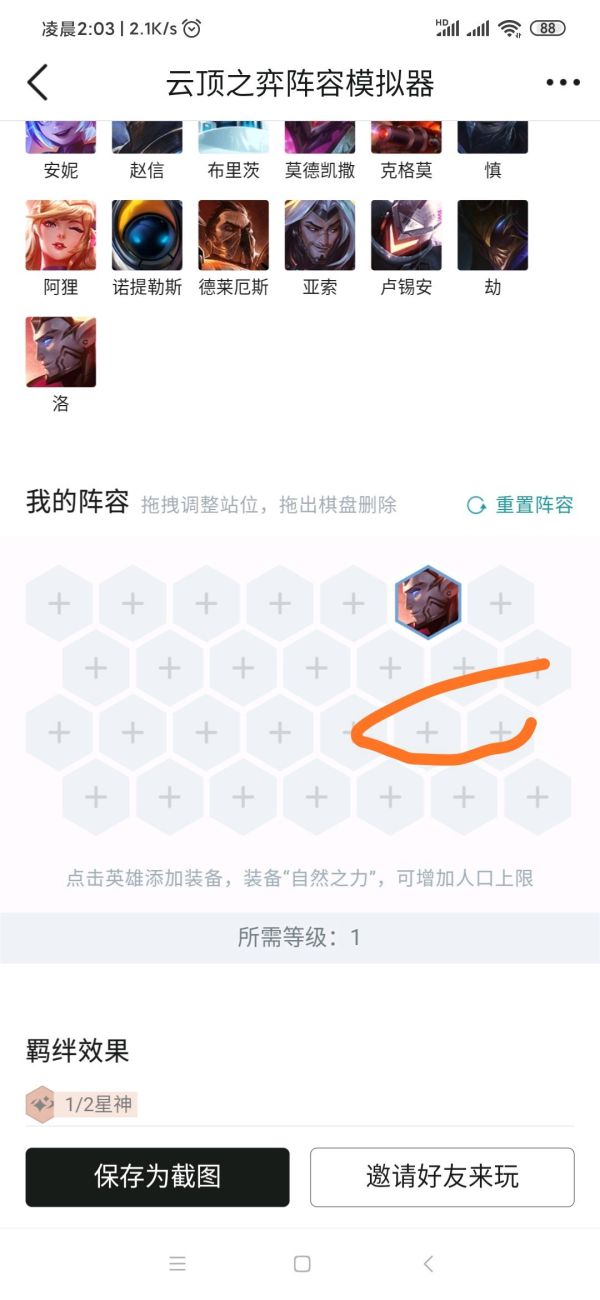The width and height of the screenshot is (600, 1300).
Task: Tap 邀请好友来玩 button
Action: coord(442,1176)
